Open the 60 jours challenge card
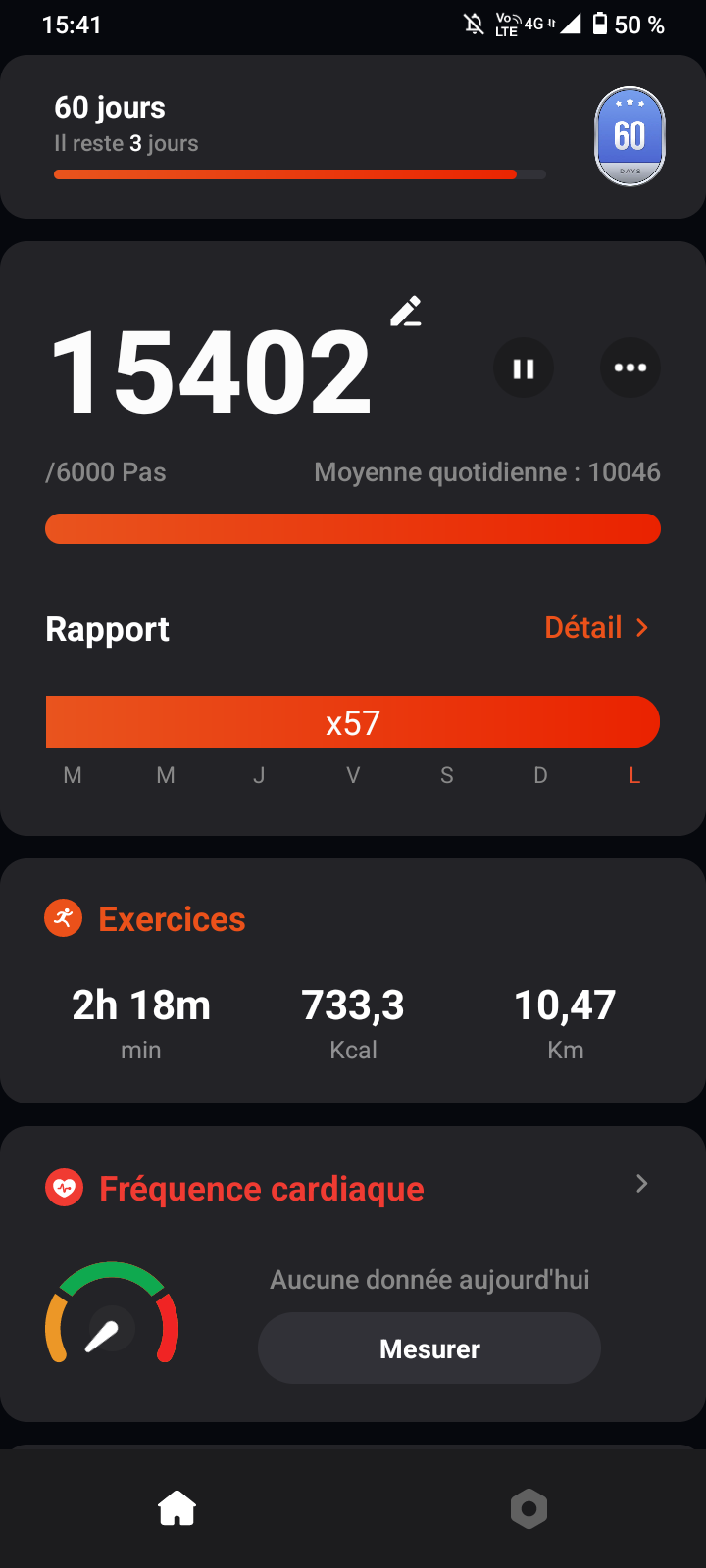Viewport: 706px width, 1568px height. coord(353,137)
